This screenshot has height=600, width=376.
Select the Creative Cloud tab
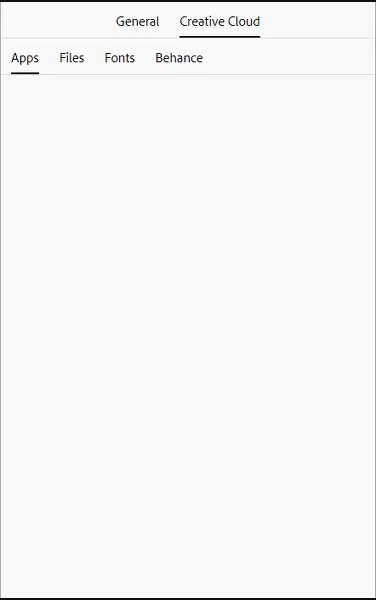pos(220,21)
